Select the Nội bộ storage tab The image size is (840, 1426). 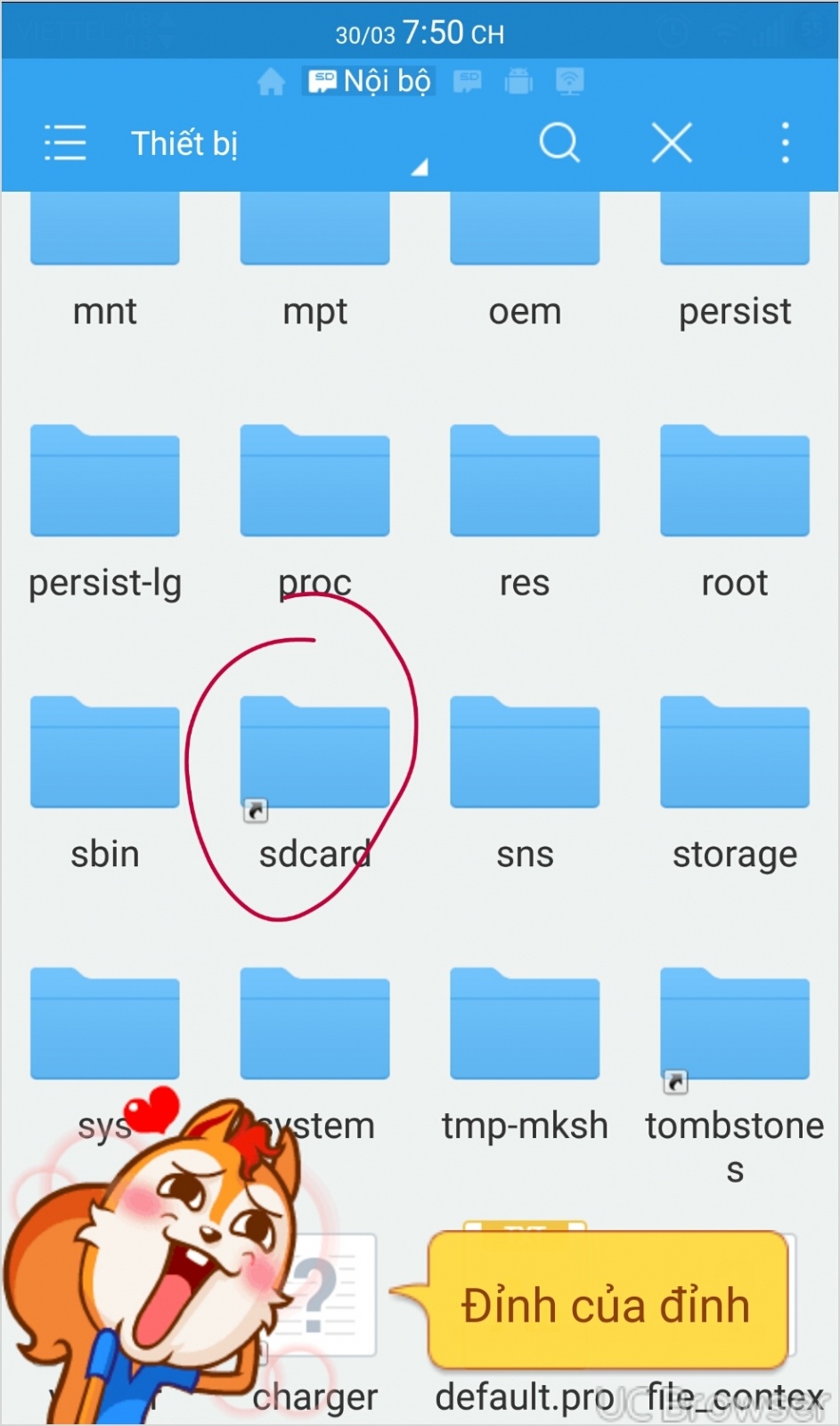click(x=369, y=81)
